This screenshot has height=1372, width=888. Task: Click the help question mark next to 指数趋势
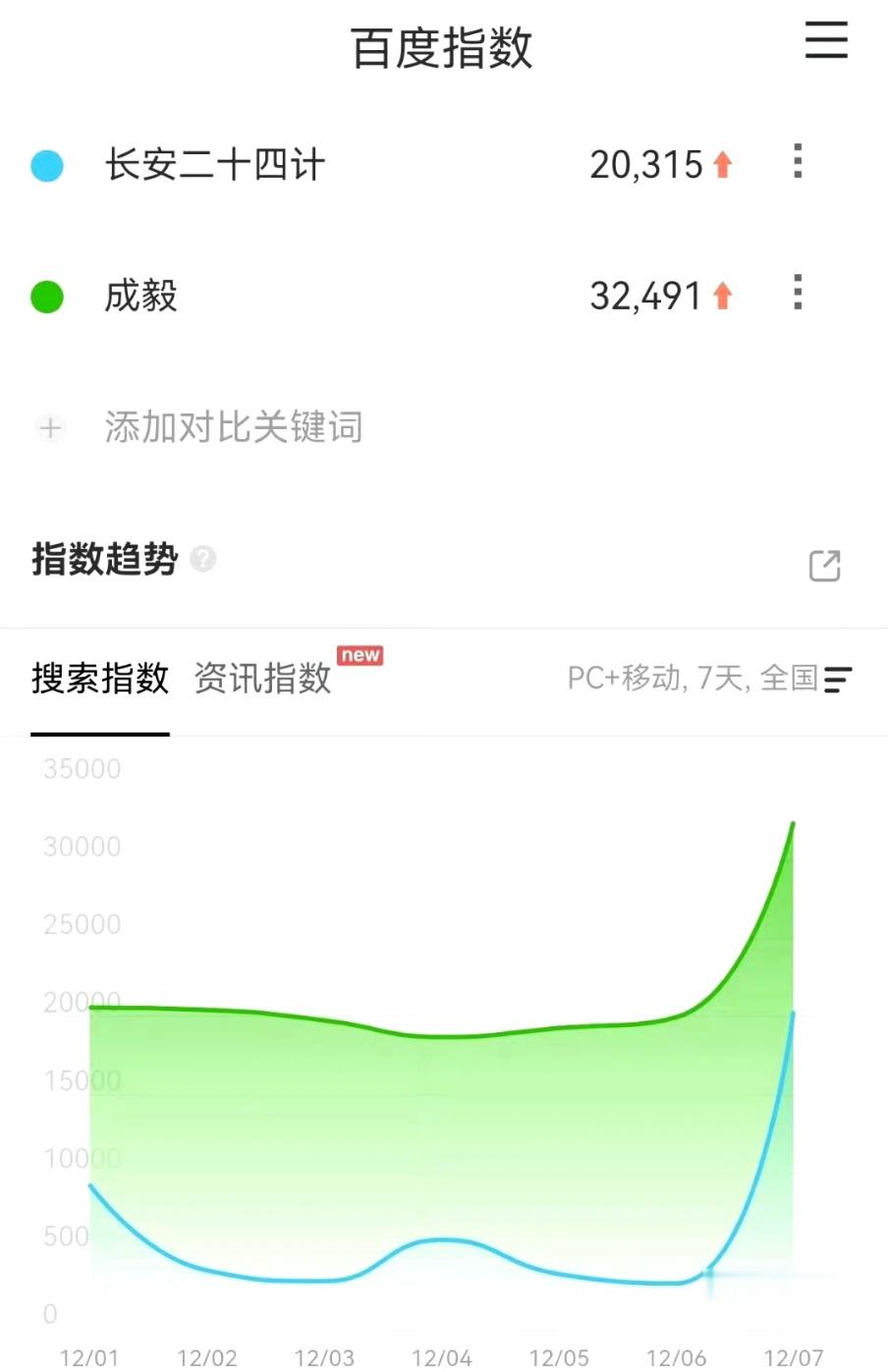203,559
